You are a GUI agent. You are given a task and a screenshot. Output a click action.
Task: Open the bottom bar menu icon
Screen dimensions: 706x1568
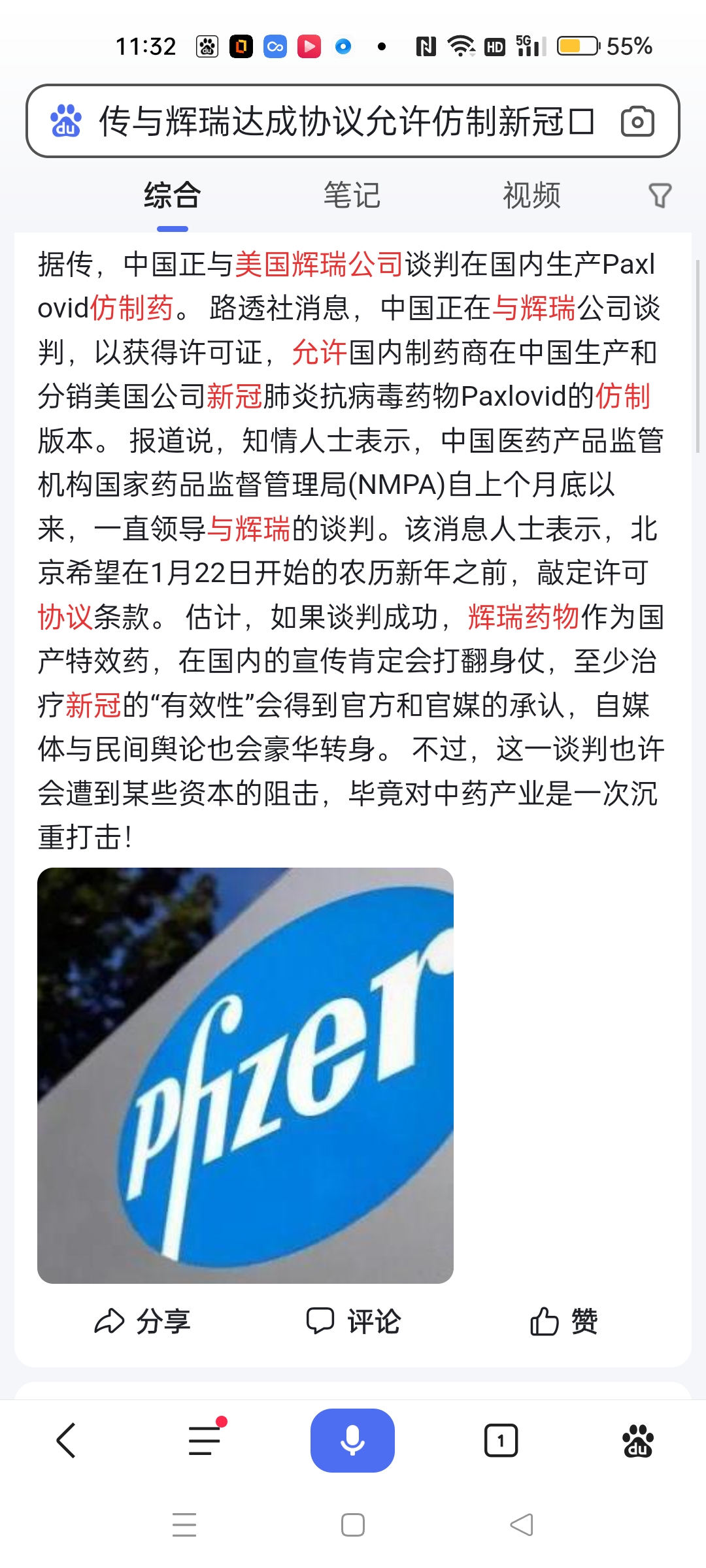tap(205, 1441)
